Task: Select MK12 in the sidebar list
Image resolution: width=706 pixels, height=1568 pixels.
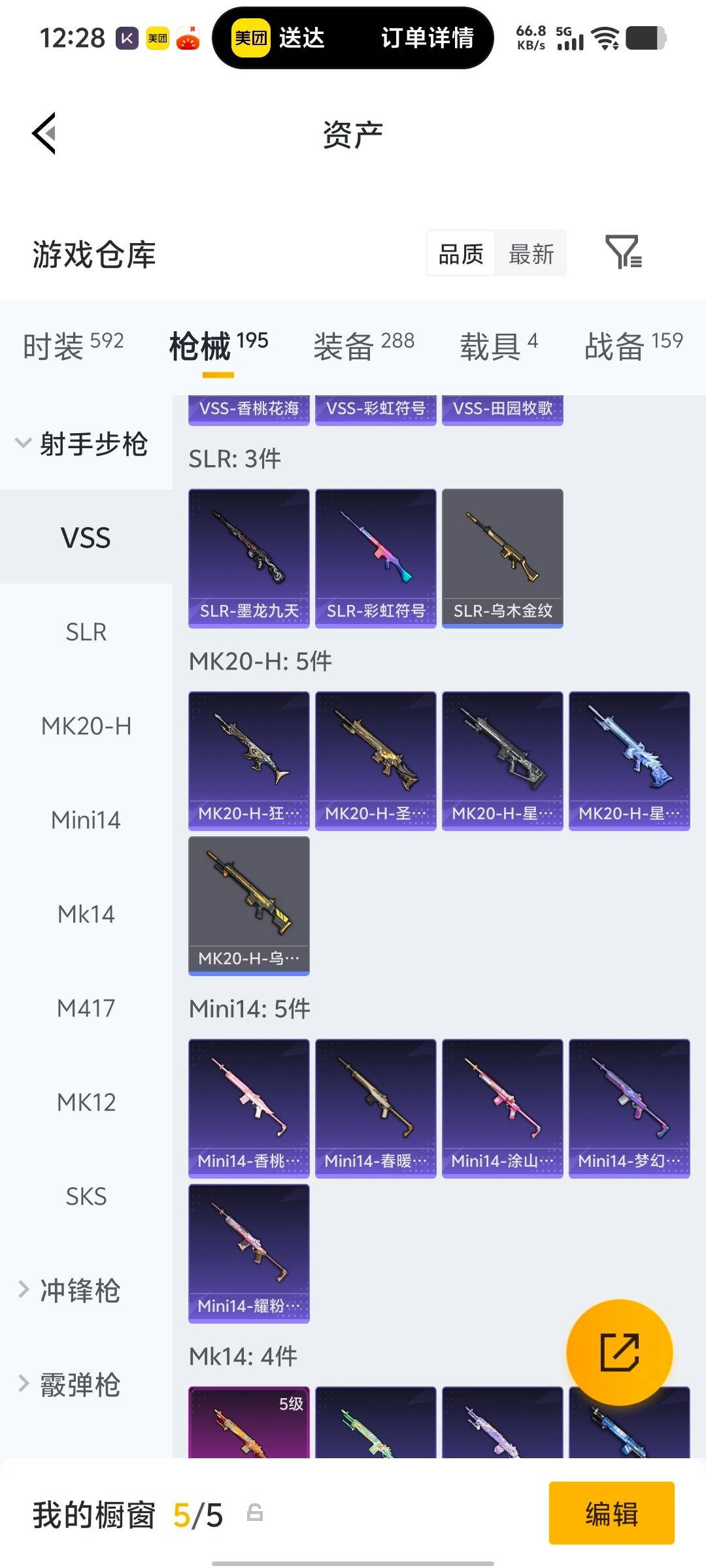Action: click(x=86, y=1102)
